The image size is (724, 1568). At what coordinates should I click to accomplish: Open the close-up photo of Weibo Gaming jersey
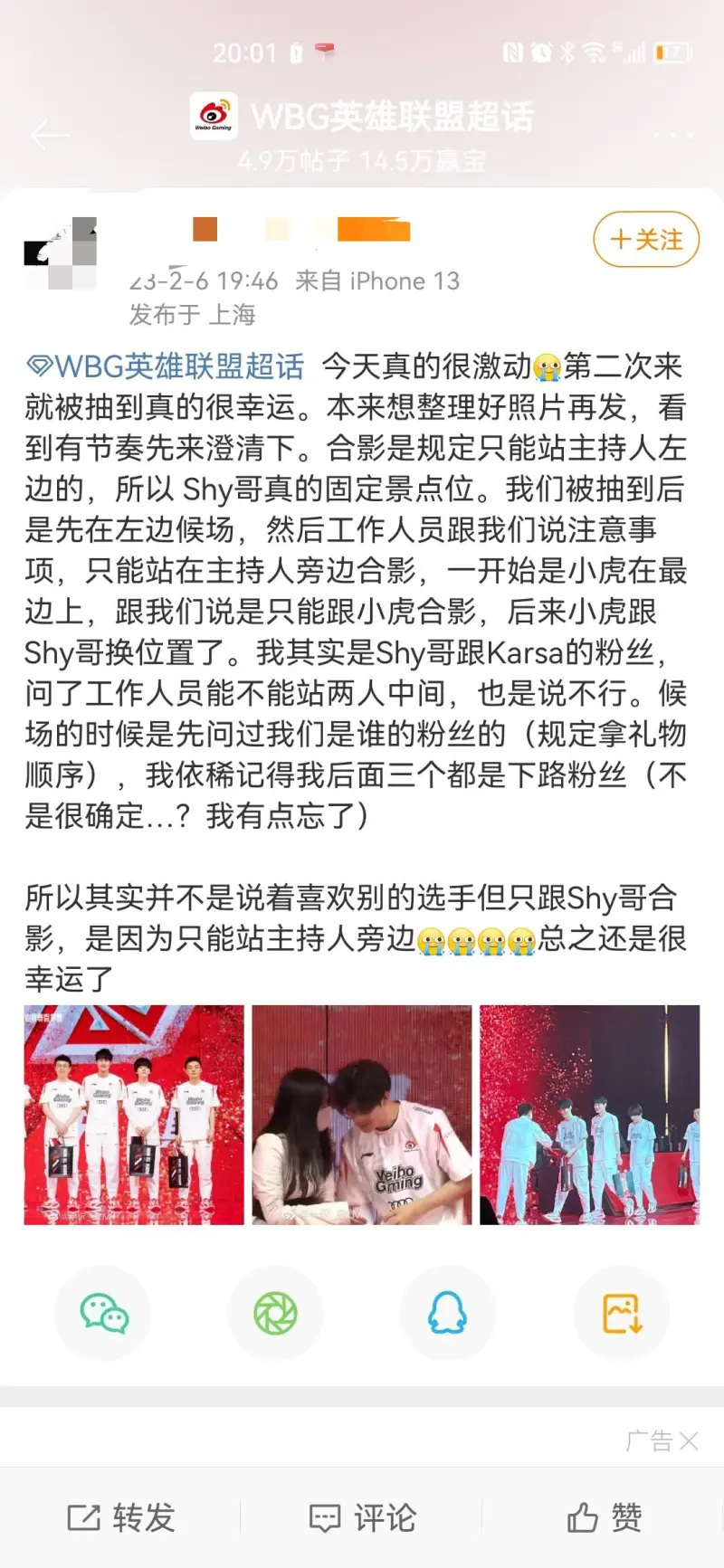click(362, 1115)
